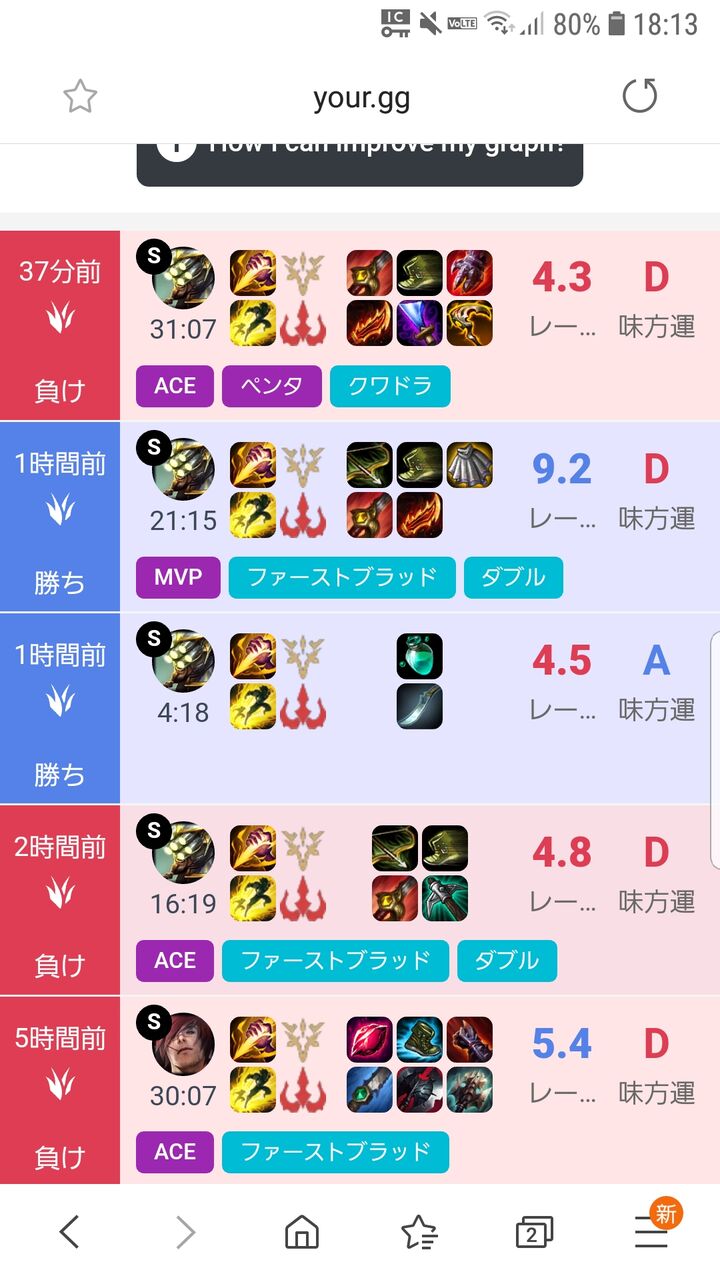Open the browser tab switcher
Viewport: 720px width, 1280px height.
533,1232
